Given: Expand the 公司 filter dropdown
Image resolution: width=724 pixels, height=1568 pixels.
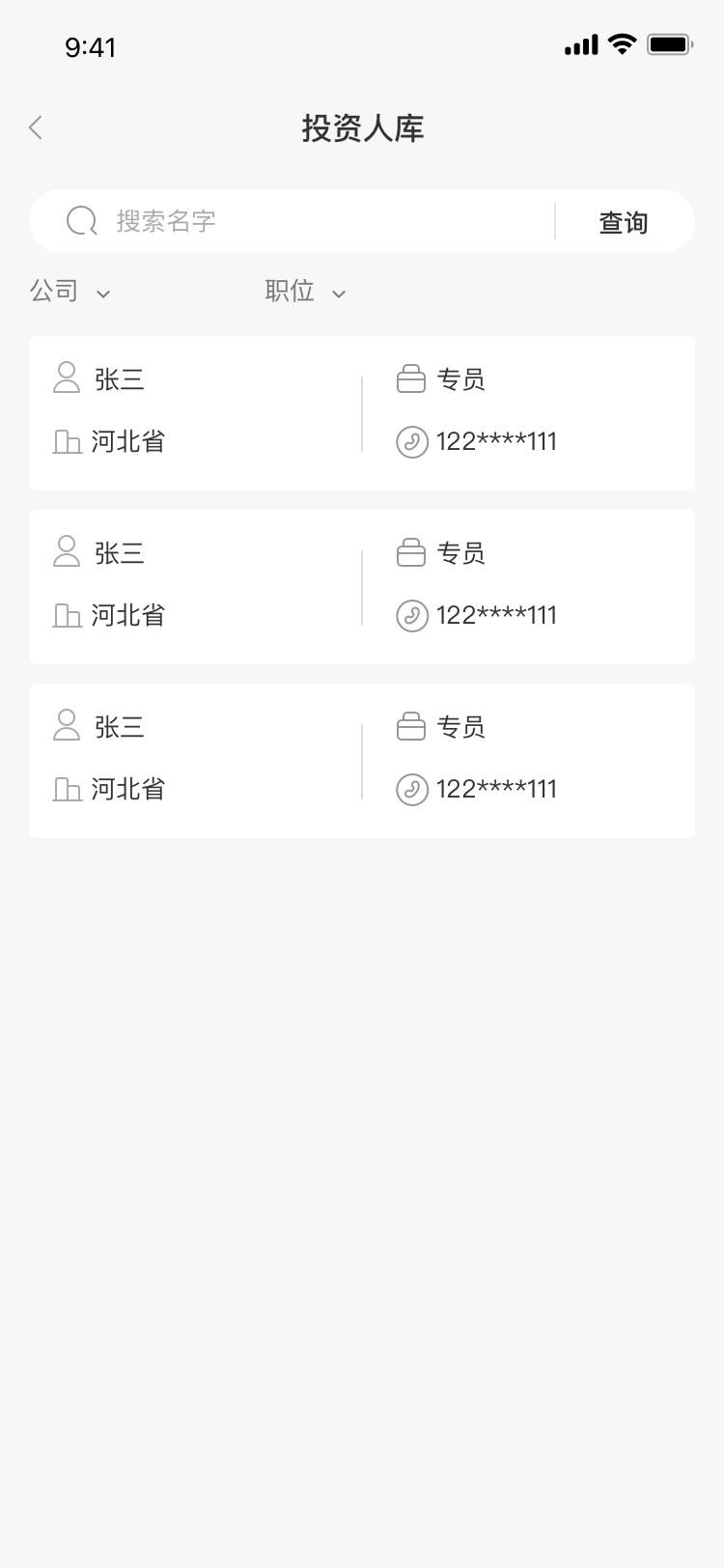Looking at the screenshot, I should point(70,291).
